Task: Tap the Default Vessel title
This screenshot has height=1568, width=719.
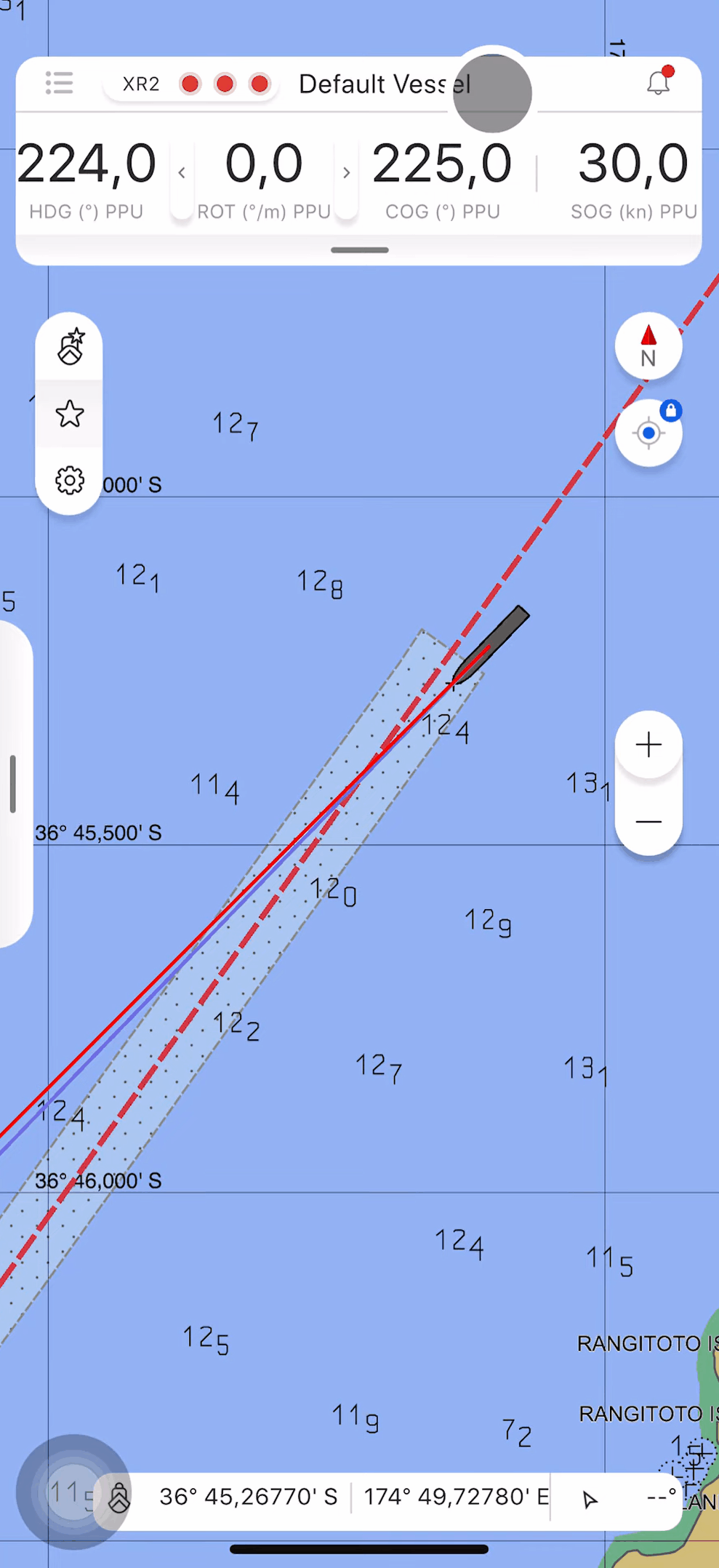Action: click(384, 83)
